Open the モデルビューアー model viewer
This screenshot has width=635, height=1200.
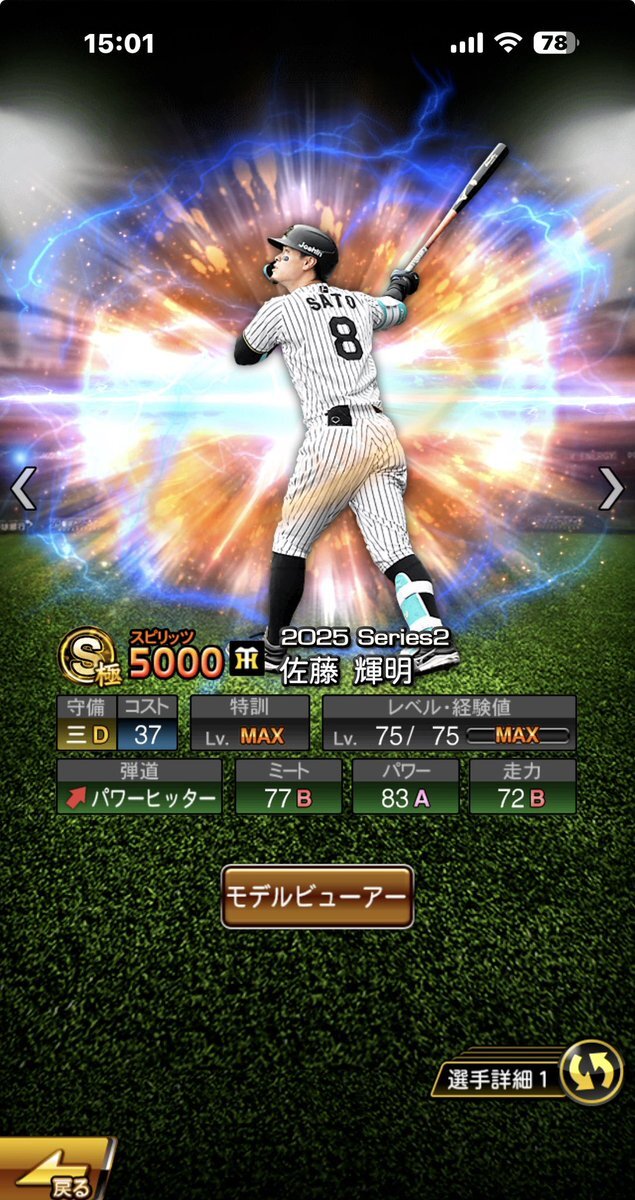(x=318, y=896)
